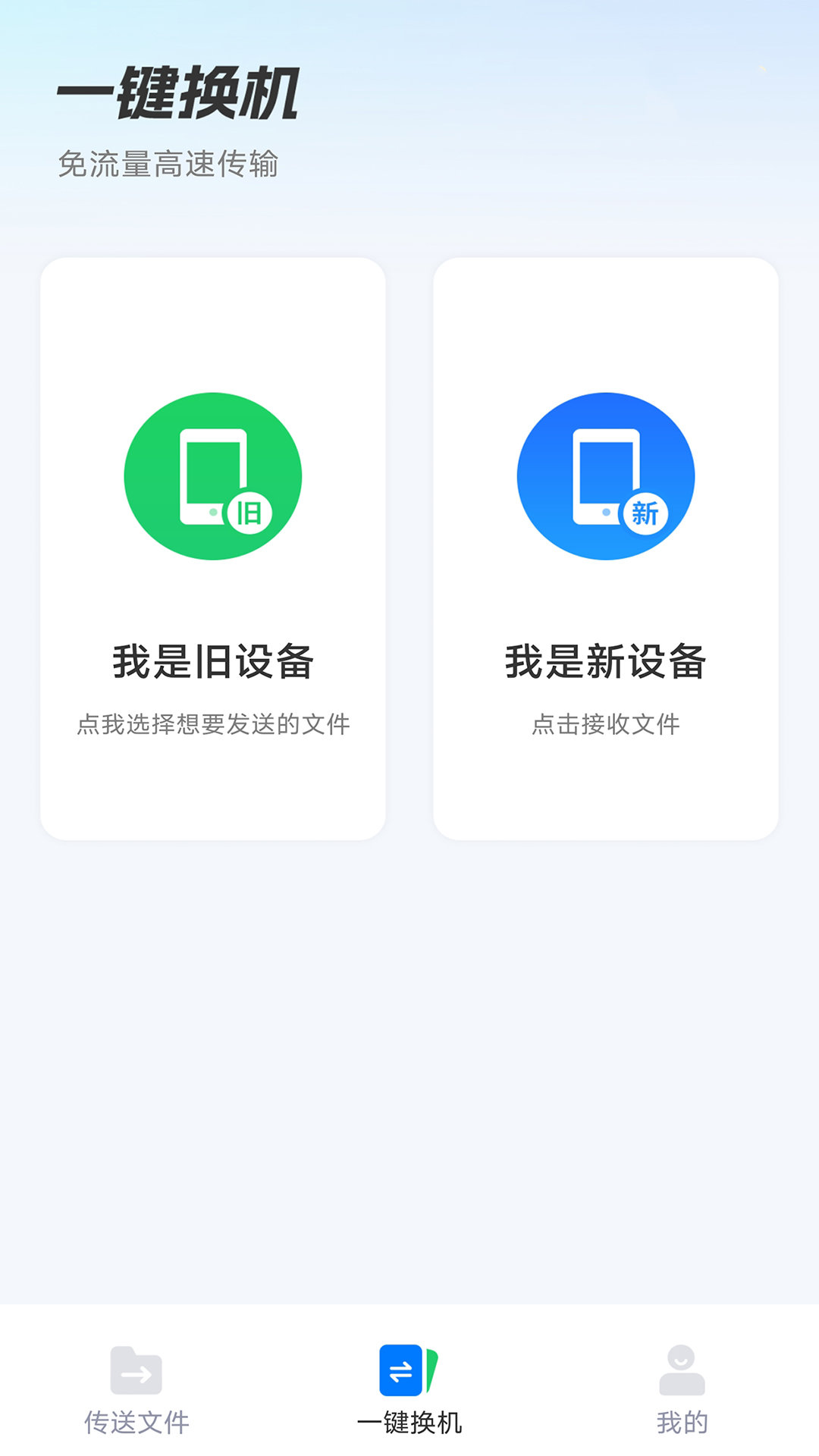Open the 我是旧设备 card

pyautogui.click(x=213, y=546)
